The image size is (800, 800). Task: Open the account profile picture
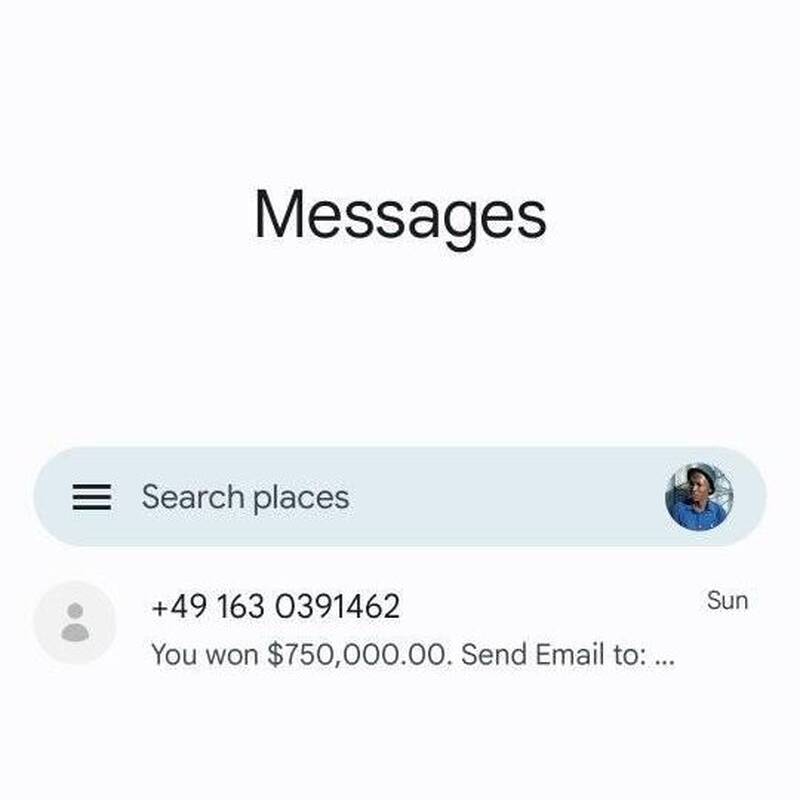[699, 497]
